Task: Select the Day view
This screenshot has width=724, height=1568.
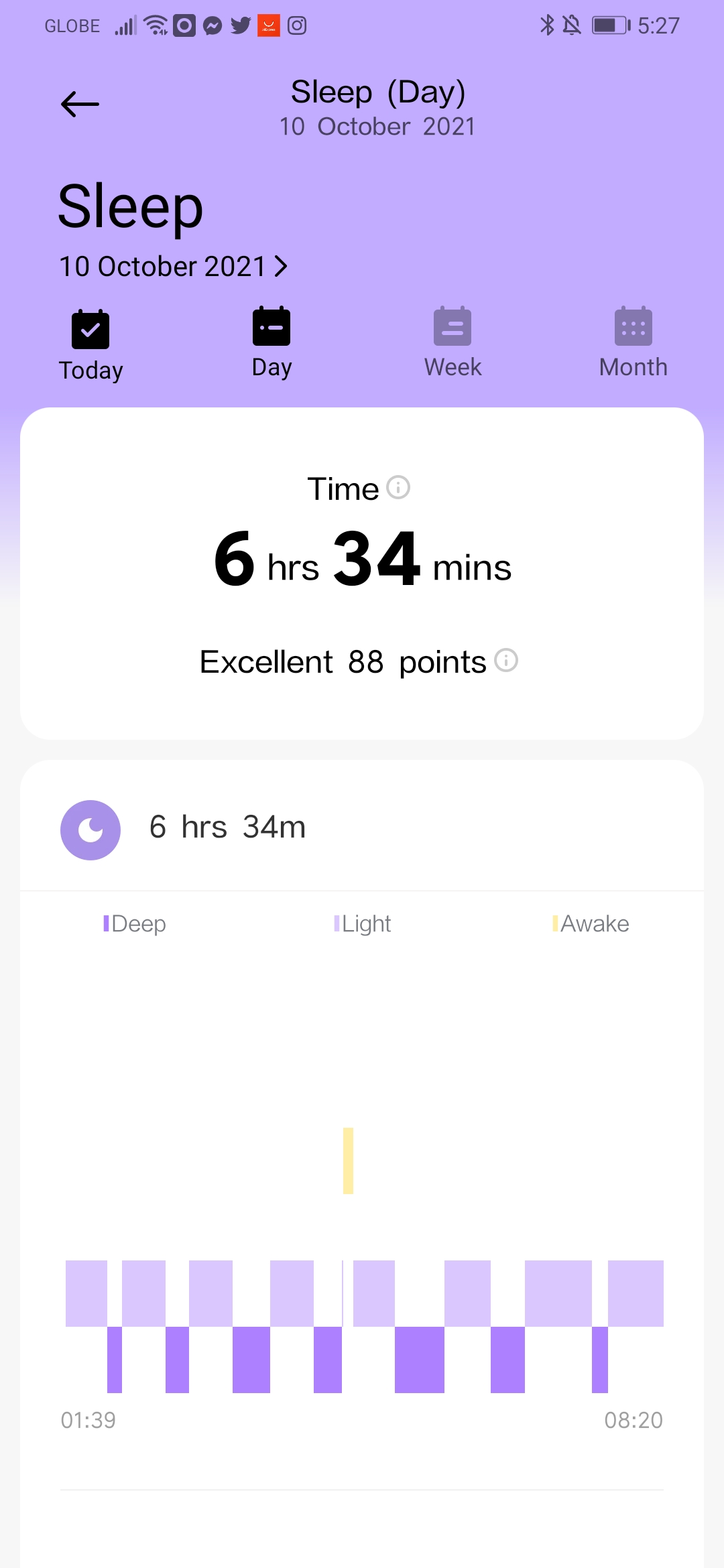Action: pyautogui.click(x=271, y=344)
